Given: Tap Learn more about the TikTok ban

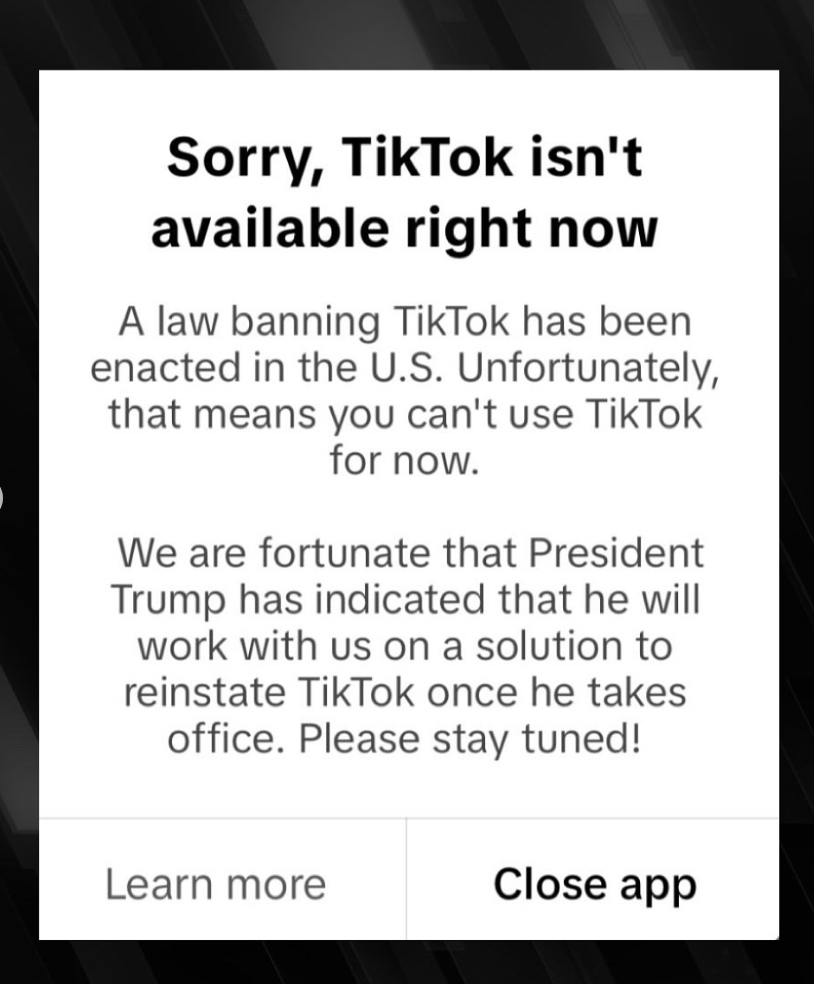Looking at the screenshot, I should pos(216,884).
